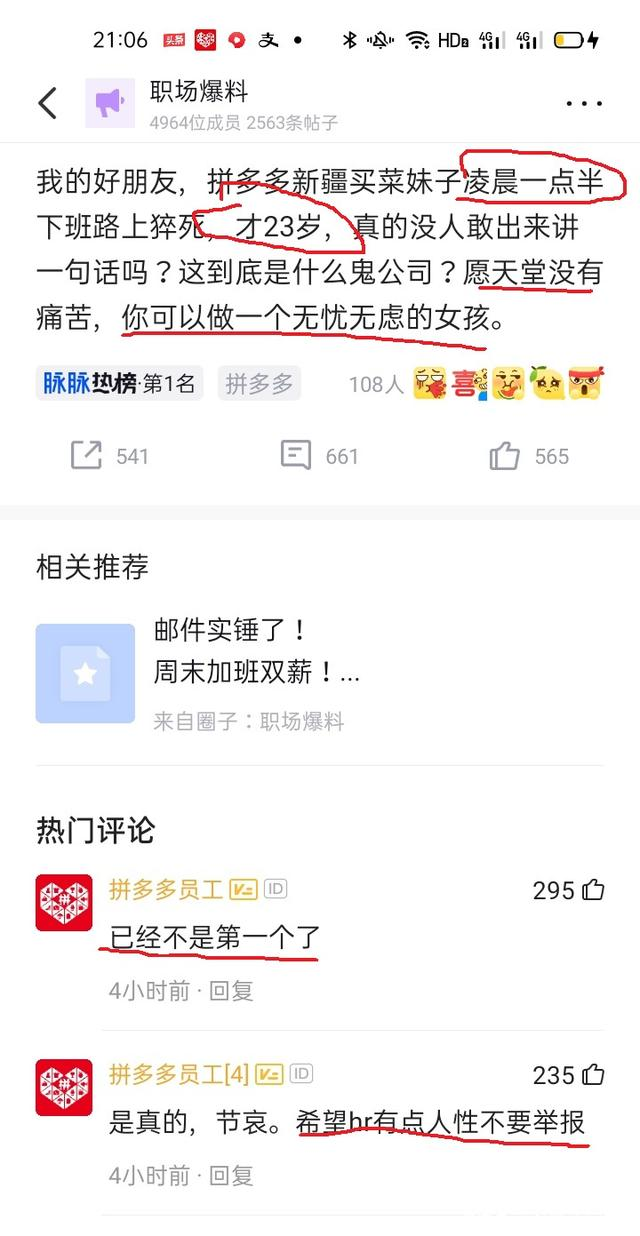Open the 职场爆料 circle page
The height and width of the screenshot is (1236, 640).
(198, 93)
